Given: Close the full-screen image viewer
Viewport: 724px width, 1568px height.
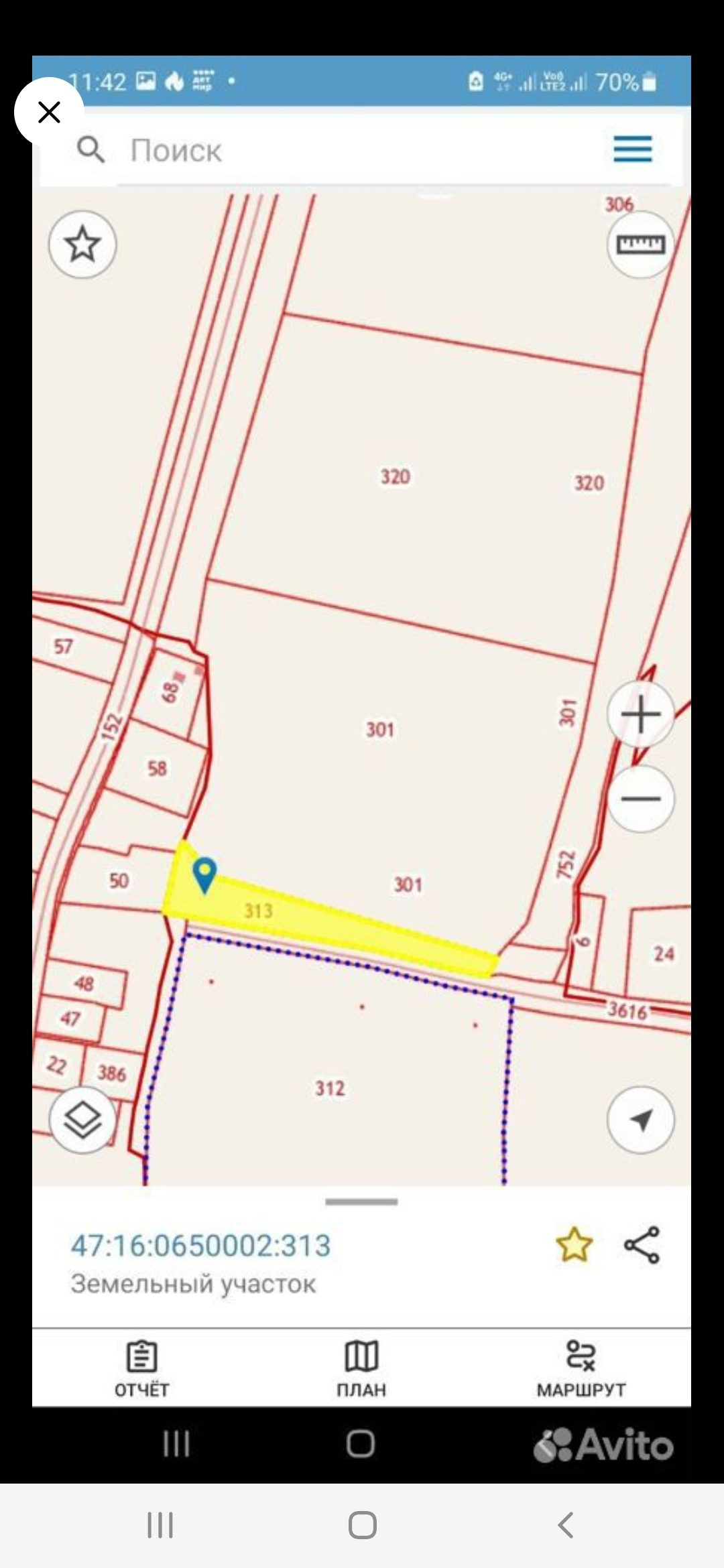Looking at the screenshot, I should click(x=49, y=112).
